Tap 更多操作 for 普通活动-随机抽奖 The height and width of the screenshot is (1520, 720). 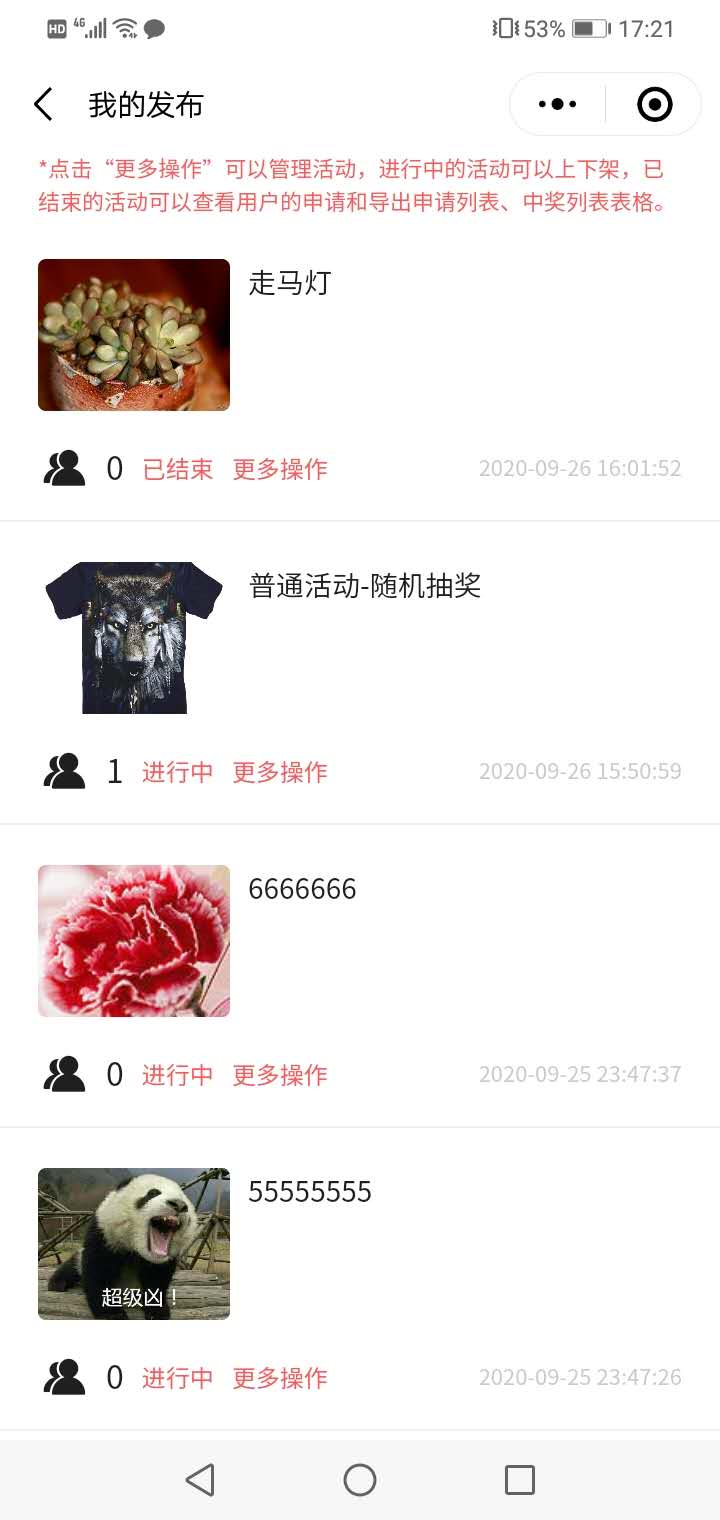pyautogui.click(x=280, y=772)
